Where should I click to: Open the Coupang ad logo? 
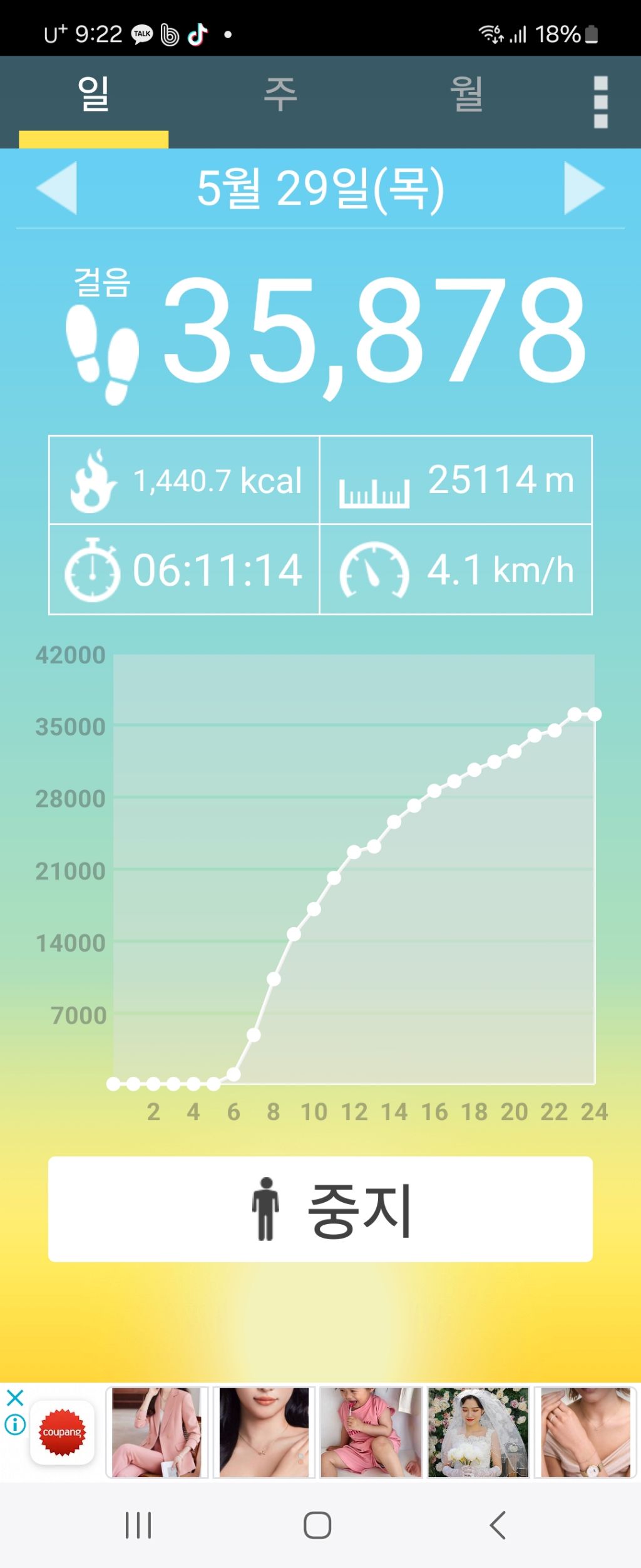point(62,1433)
